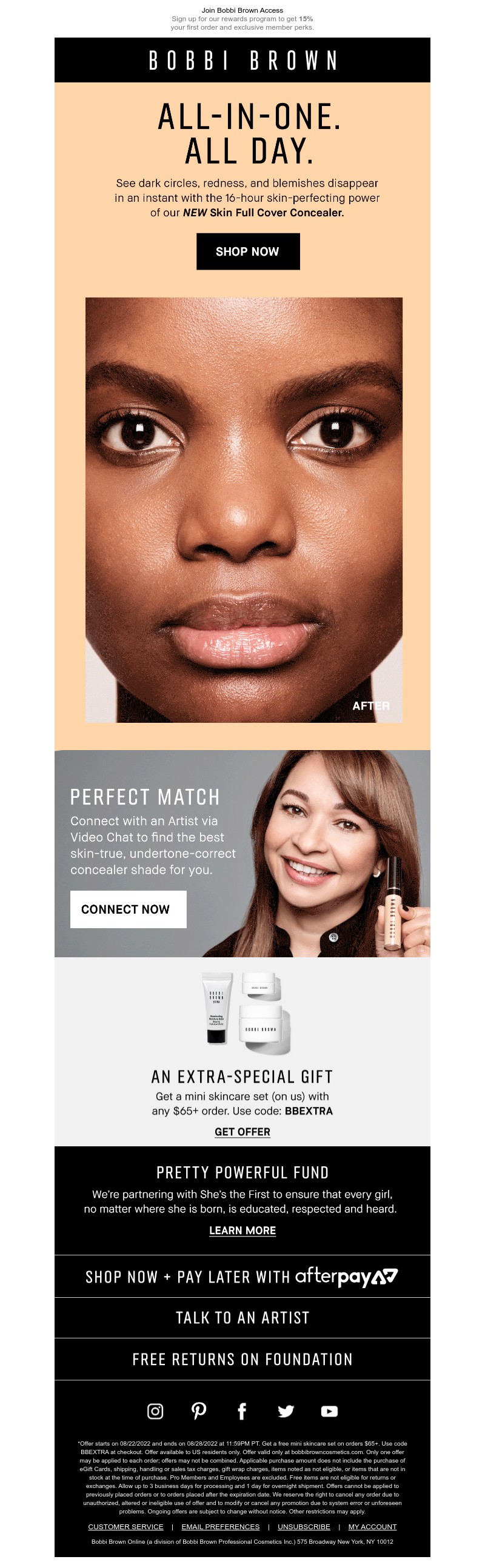Open LEARN MORE about Pretty Powerful Fund
This screenshot has width=485, height=1568.
pos(242,1230)
